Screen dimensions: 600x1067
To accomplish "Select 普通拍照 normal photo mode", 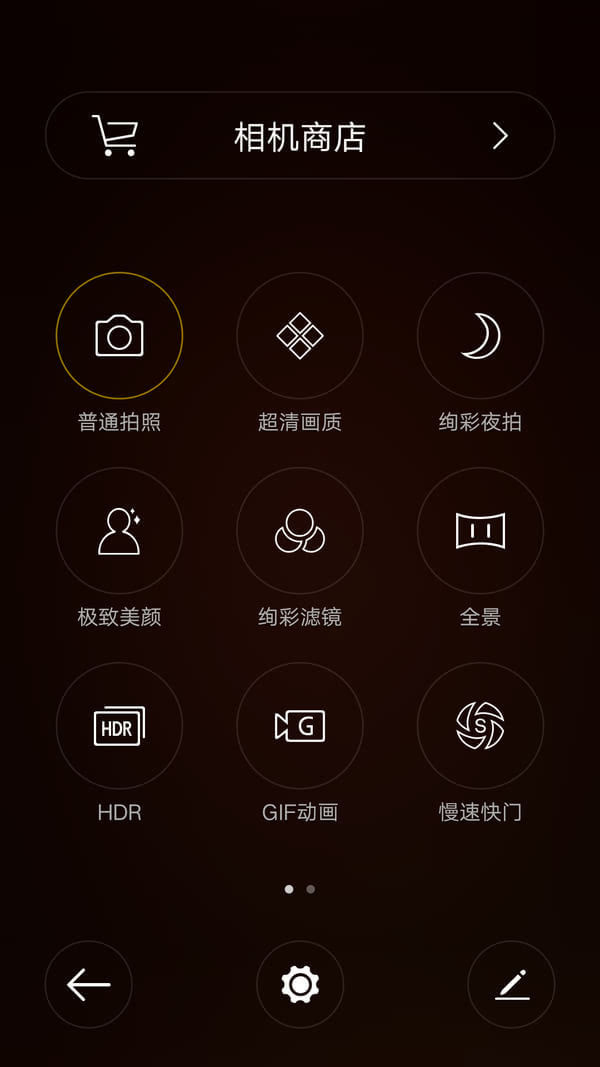I will pyautogui.click(x=119, y=336).
